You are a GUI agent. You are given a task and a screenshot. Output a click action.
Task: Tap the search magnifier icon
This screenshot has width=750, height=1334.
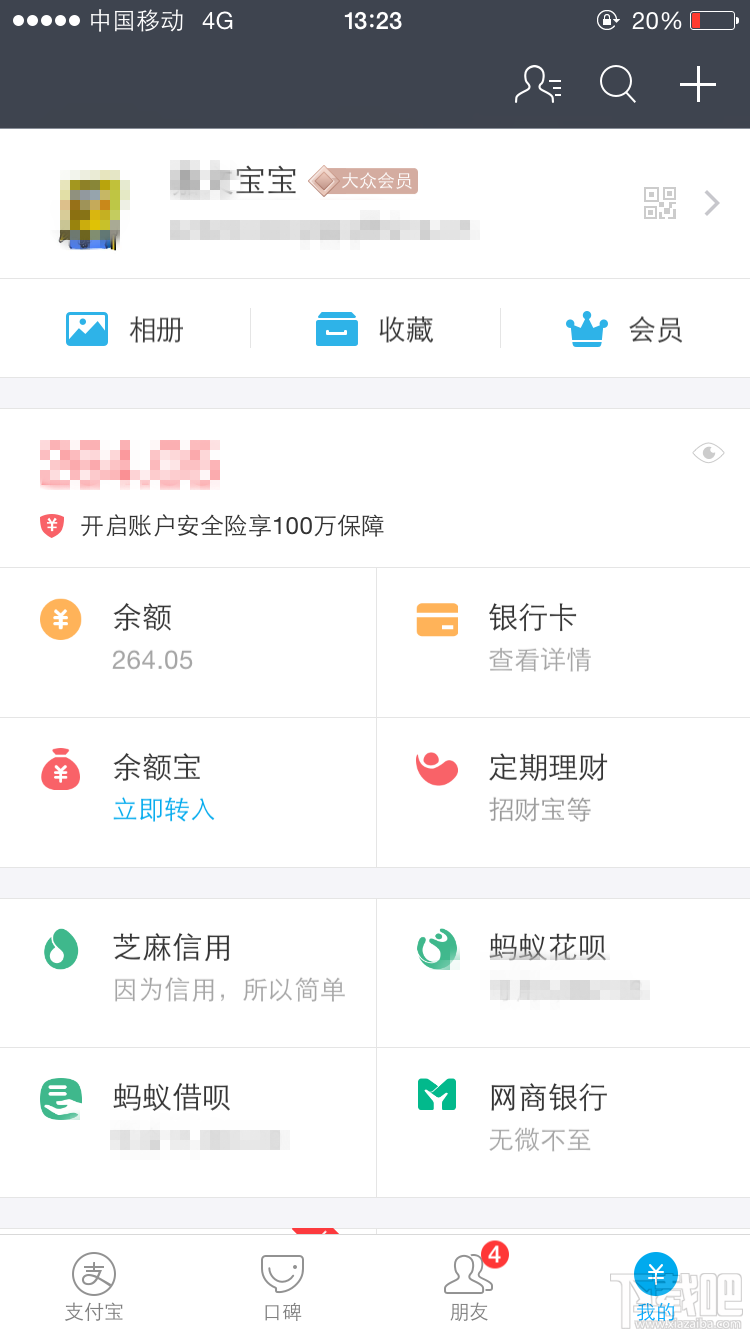[617, 85]
